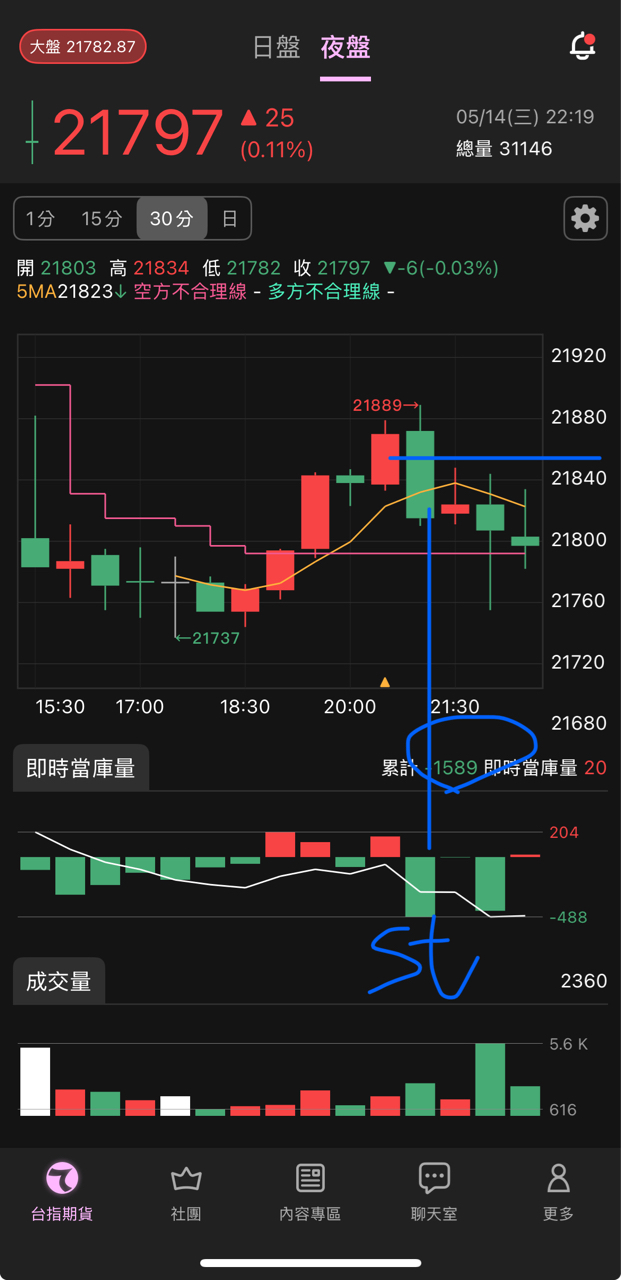Select the 30分 chart interval
The width and height of the screenshot is (621, 1280).
[x=171, y=218]
